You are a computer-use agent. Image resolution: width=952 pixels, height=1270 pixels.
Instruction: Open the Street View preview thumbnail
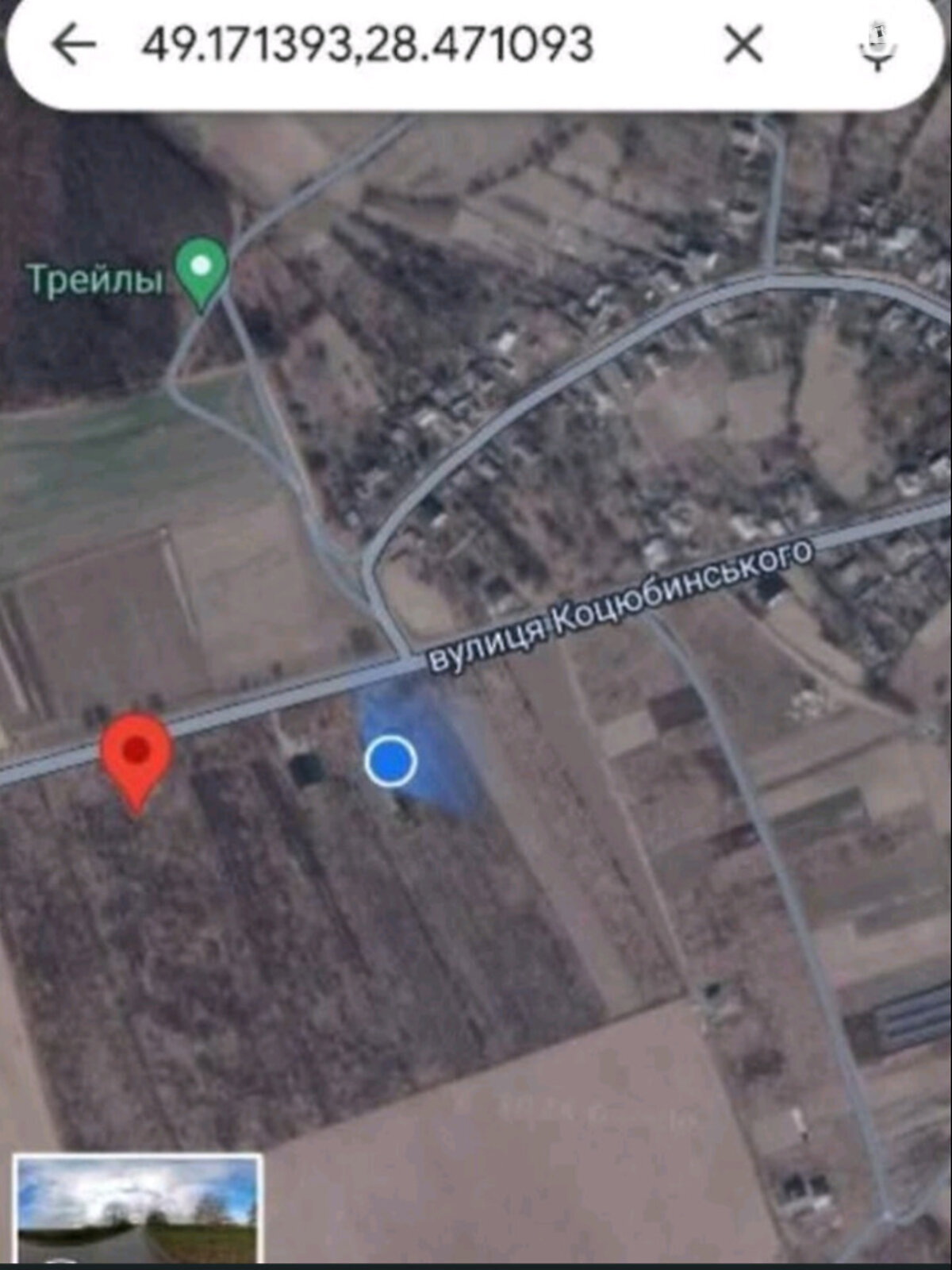pos(138,1208)
